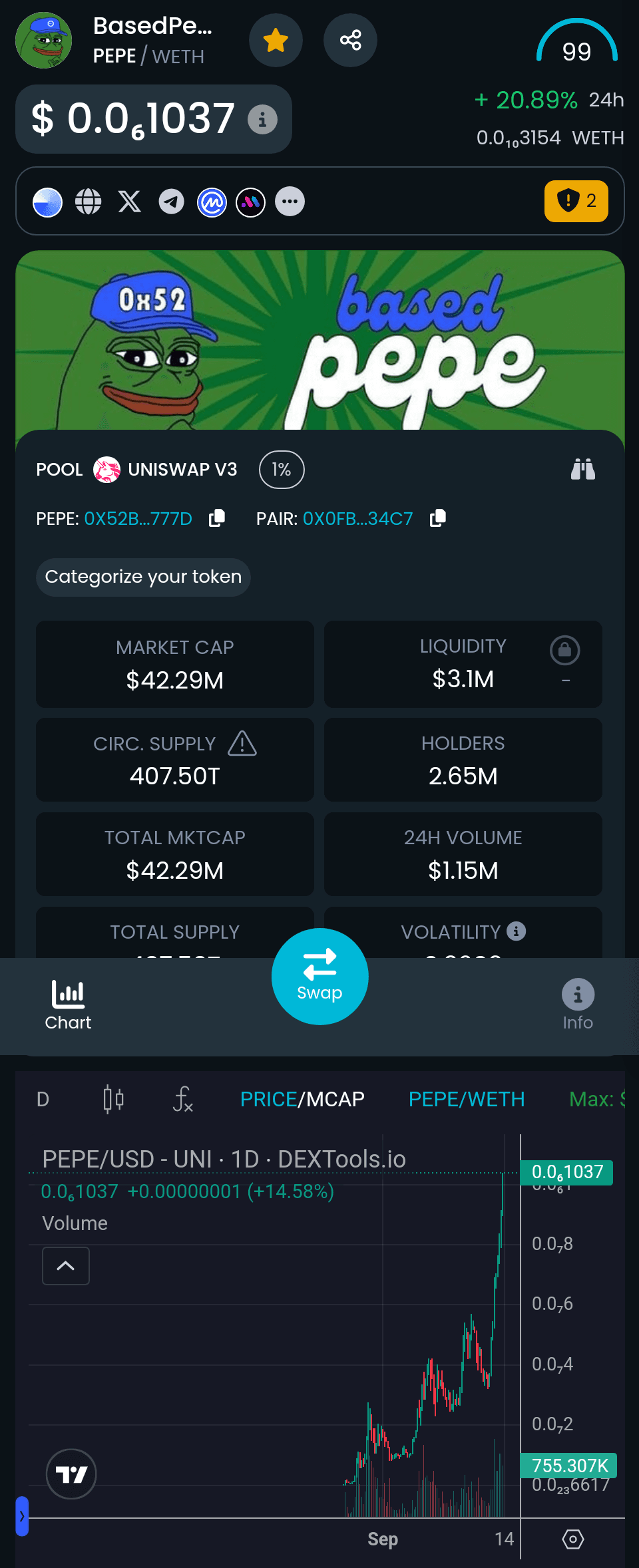
Task: Add BasedPepe to favorites with star
Action: coord(276,41)
